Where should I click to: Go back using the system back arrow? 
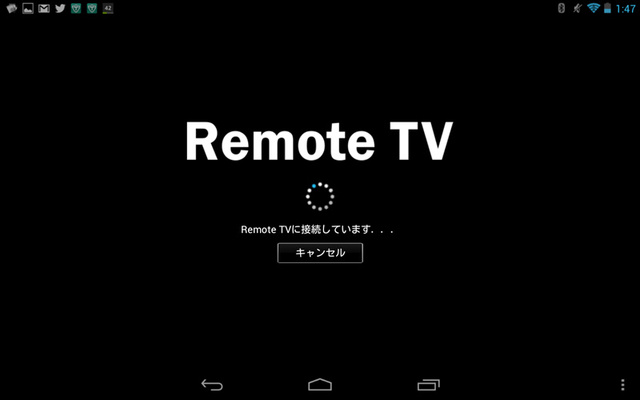pos(211,384)
